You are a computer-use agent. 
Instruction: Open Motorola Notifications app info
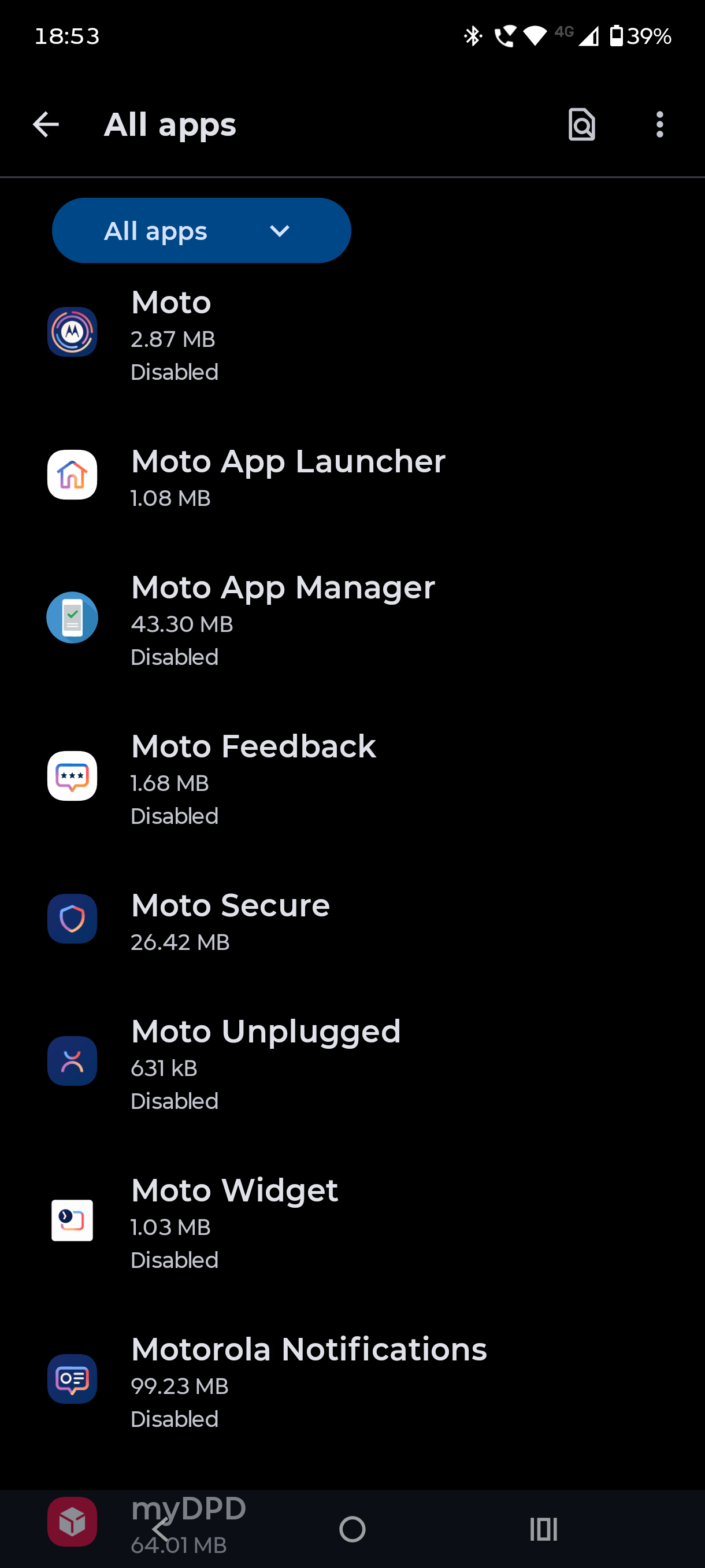tap(352, 1380)
